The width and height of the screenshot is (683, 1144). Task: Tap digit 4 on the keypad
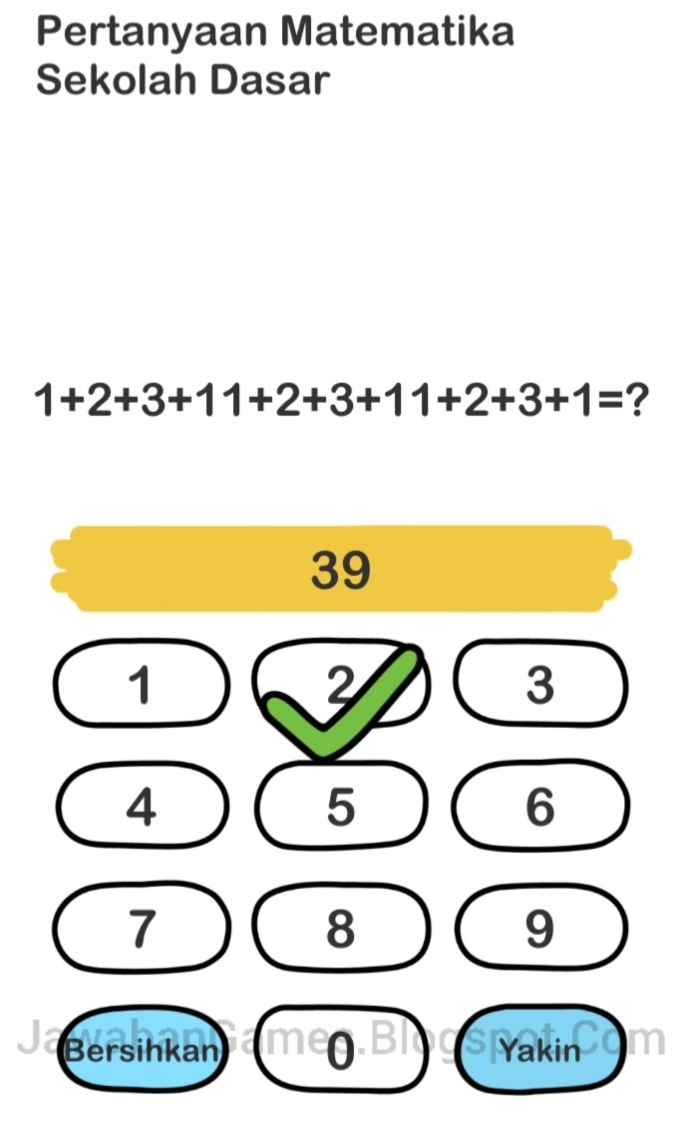pos(141,807)
